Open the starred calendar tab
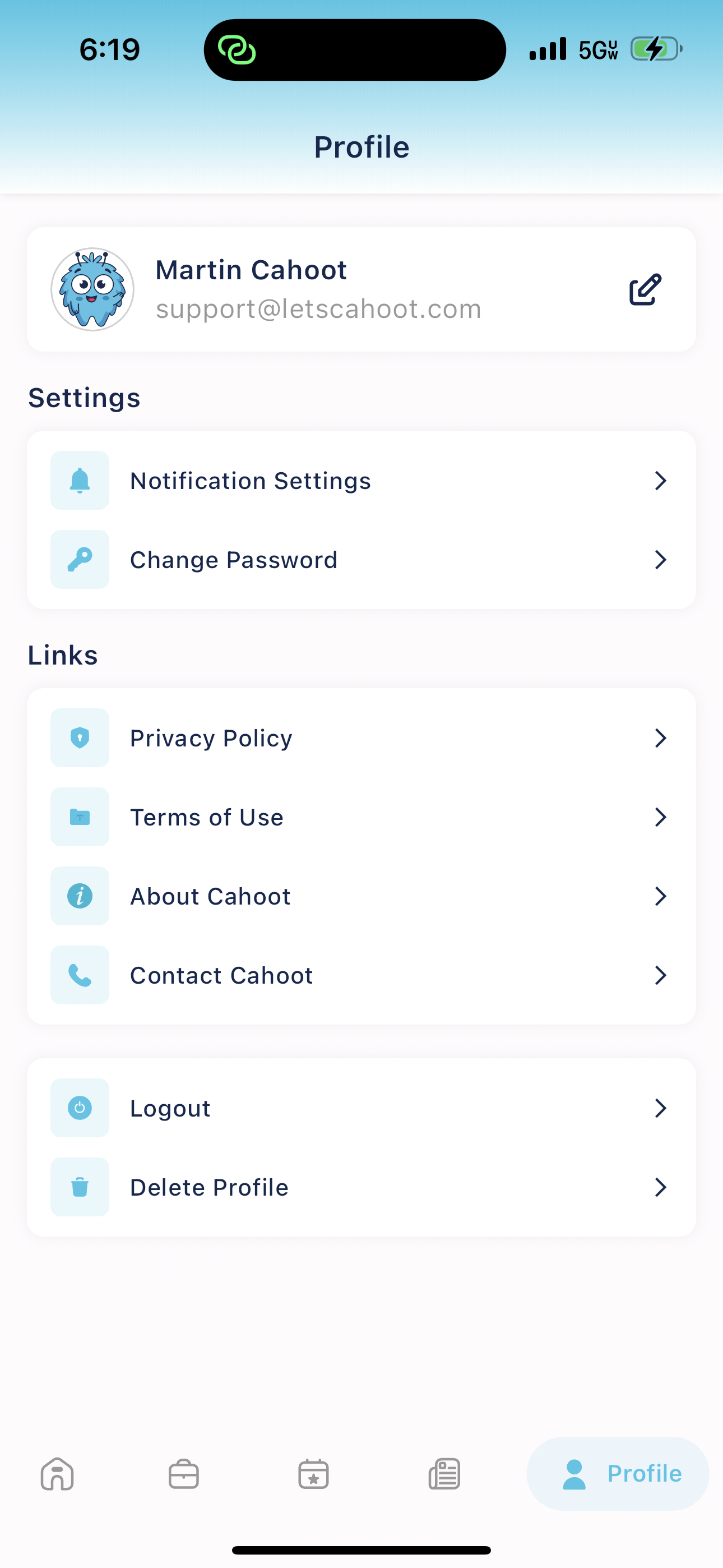The image size is (723, 1568). 313,1474
